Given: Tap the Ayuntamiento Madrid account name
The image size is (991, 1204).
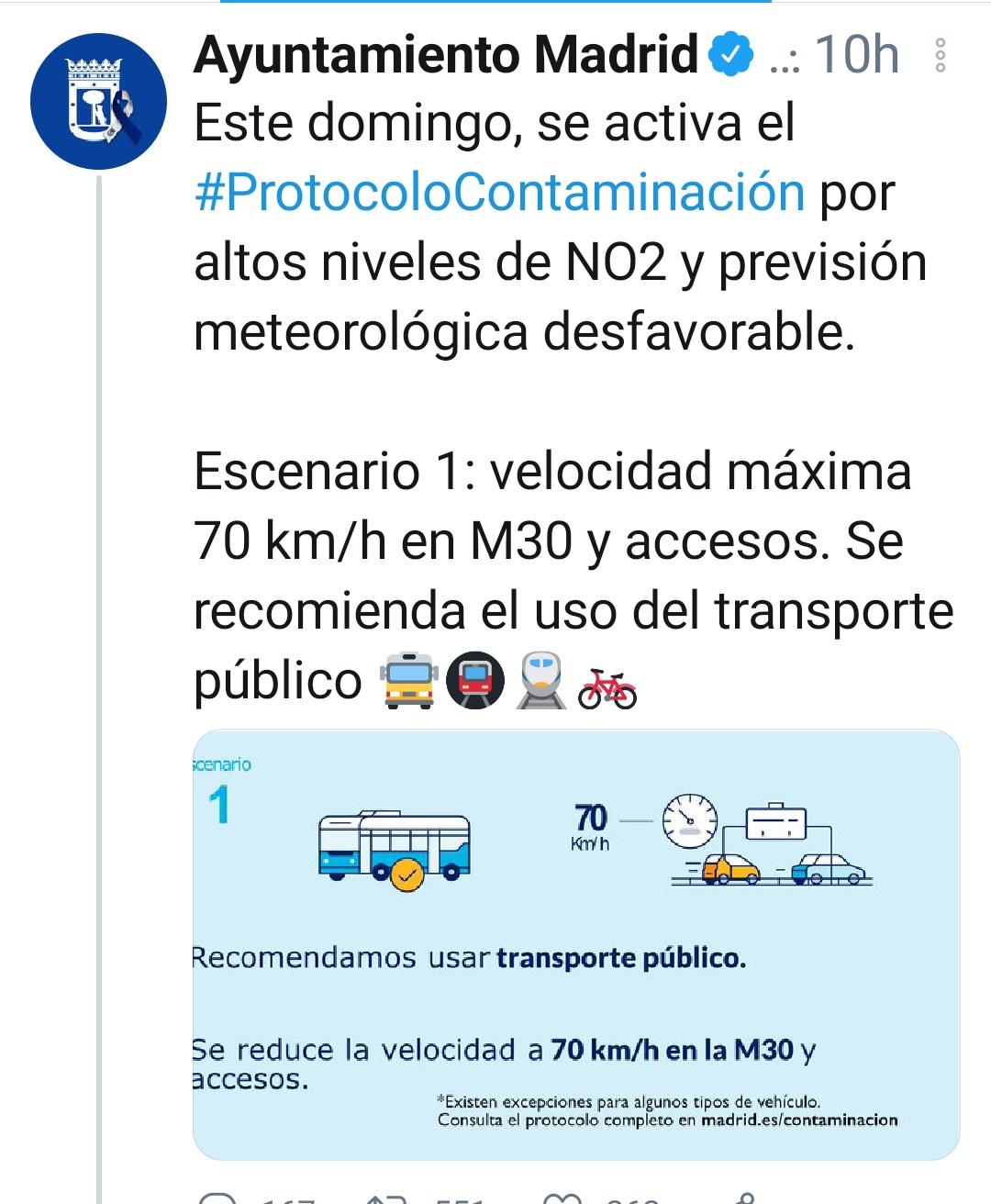Looking at the screenshot, I should [446, 55].
